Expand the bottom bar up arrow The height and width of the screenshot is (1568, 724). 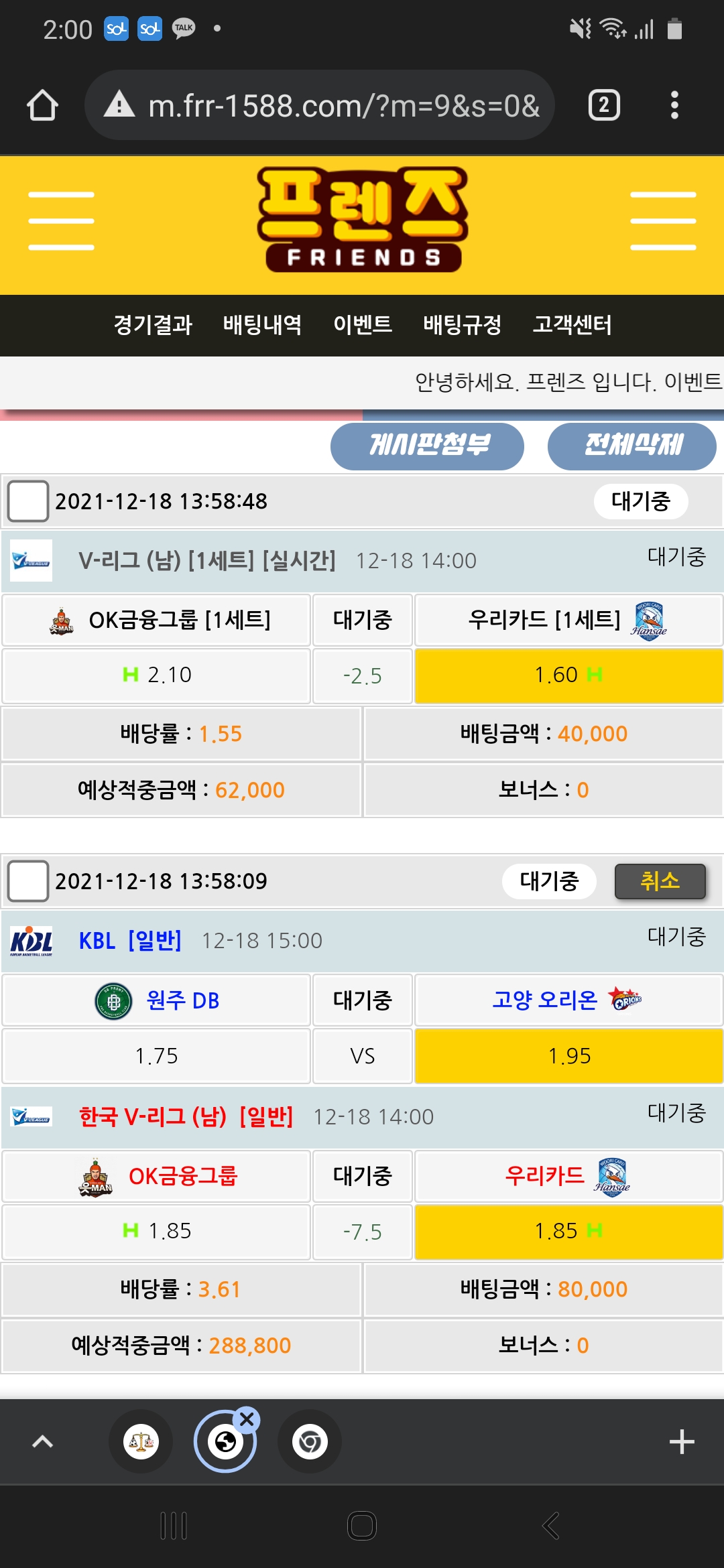pos(42,1441)
